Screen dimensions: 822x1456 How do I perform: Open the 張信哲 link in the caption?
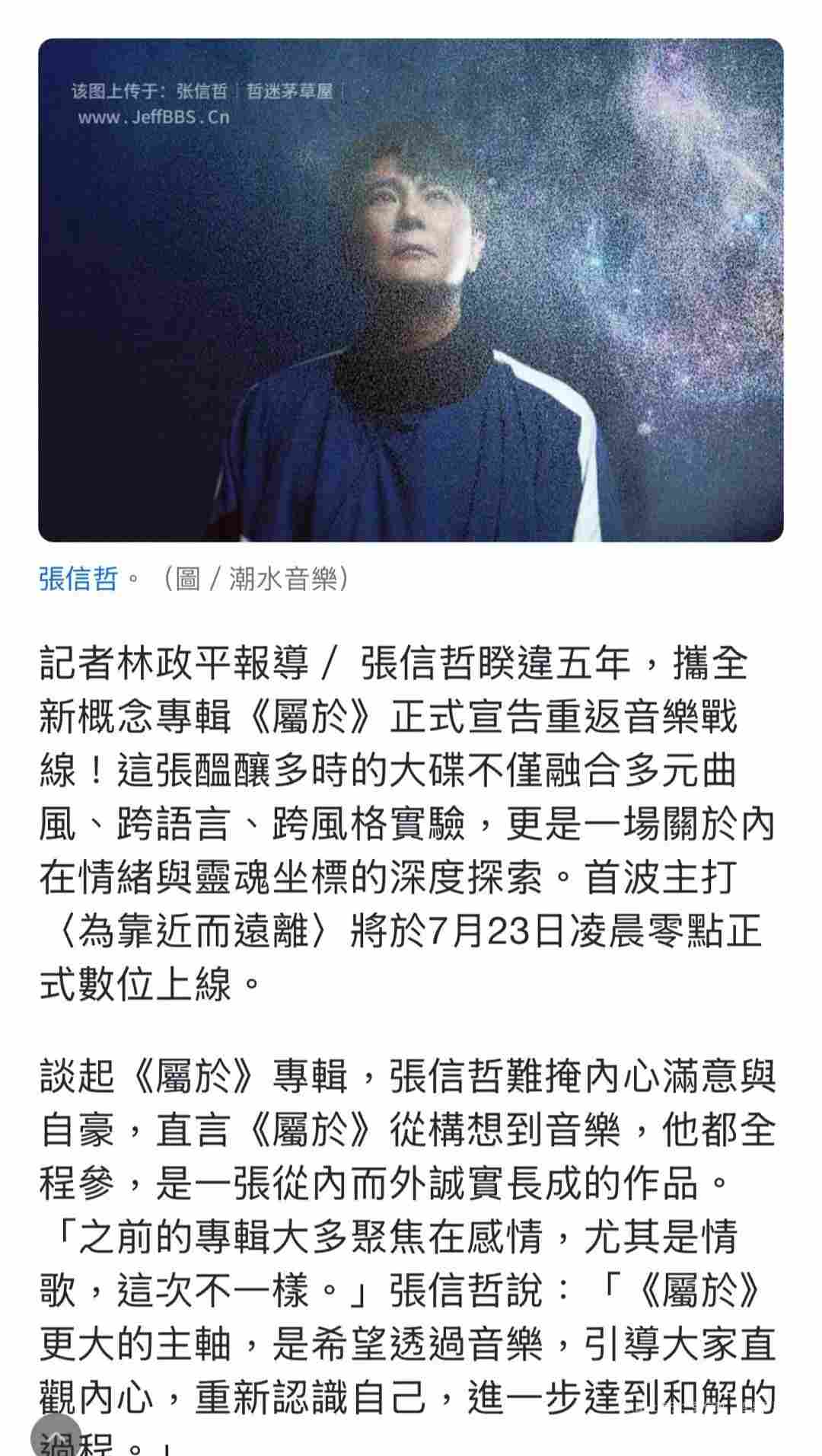[x=78, y=580]
